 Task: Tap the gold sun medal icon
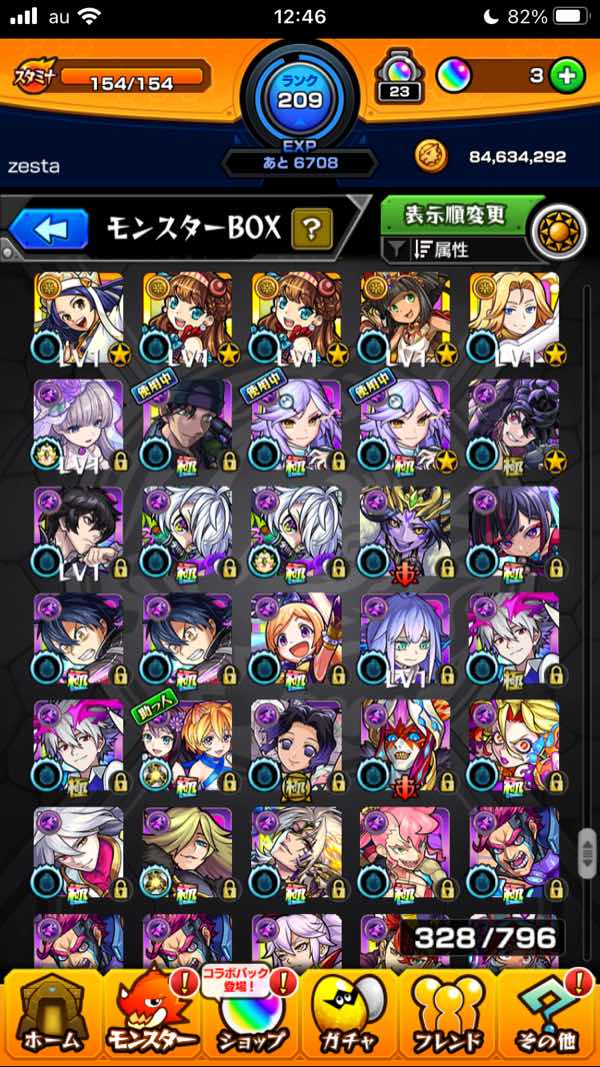pos(557,230)
